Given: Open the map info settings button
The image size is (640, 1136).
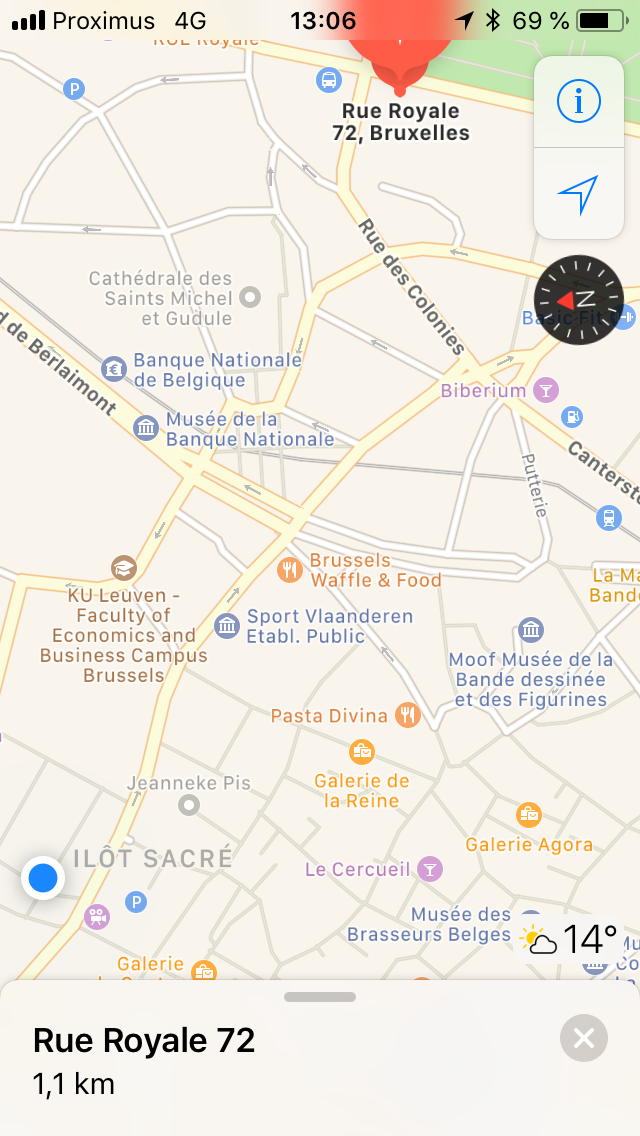Looking at the screenshot, I should 578,101.
